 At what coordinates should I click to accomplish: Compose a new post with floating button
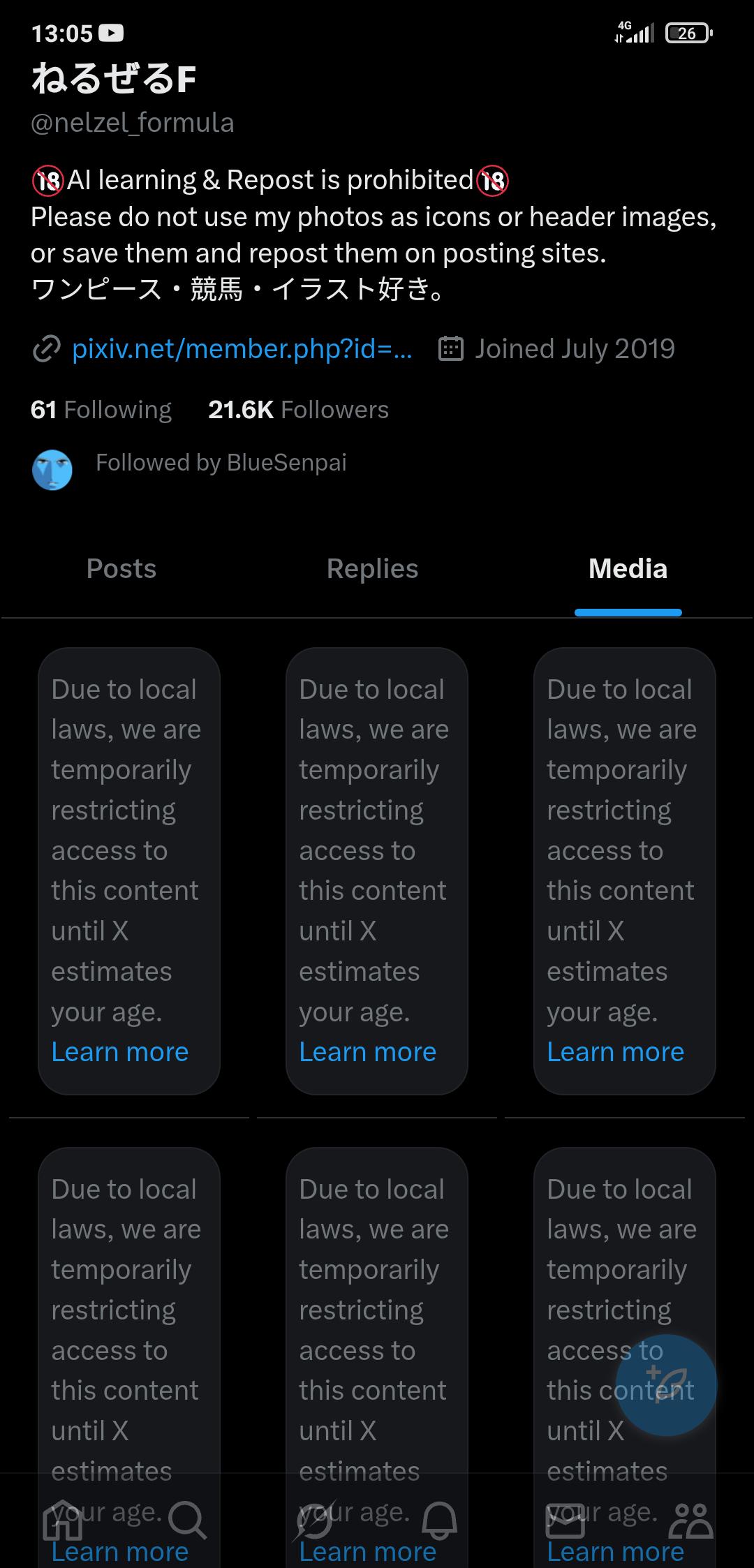pyautogui.click(x=667, y=1386)
